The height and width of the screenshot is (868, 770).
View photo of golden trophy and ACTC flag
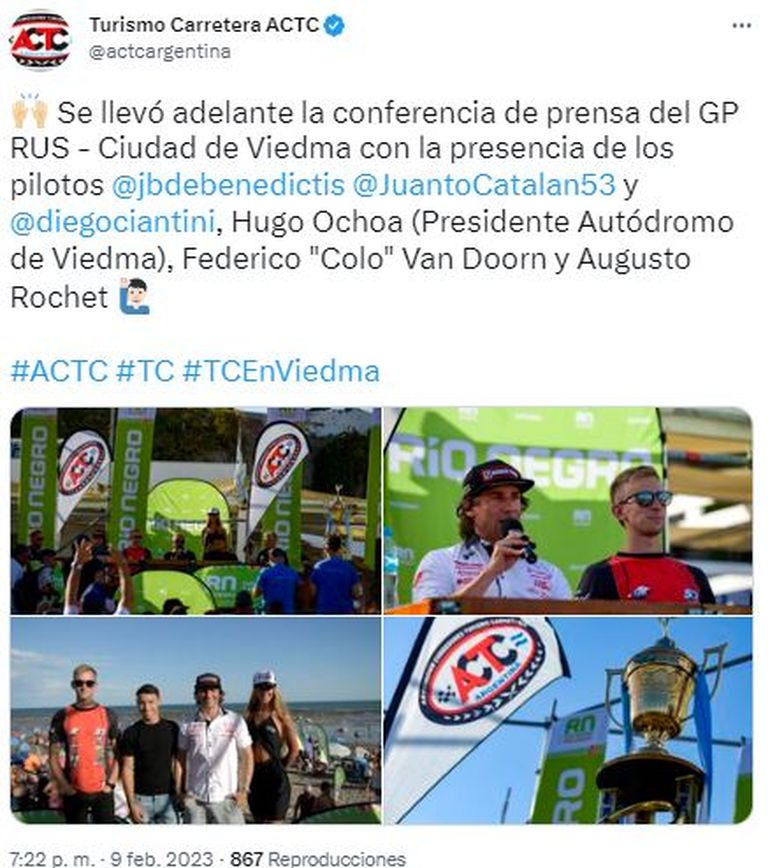[x=567, y=720]
